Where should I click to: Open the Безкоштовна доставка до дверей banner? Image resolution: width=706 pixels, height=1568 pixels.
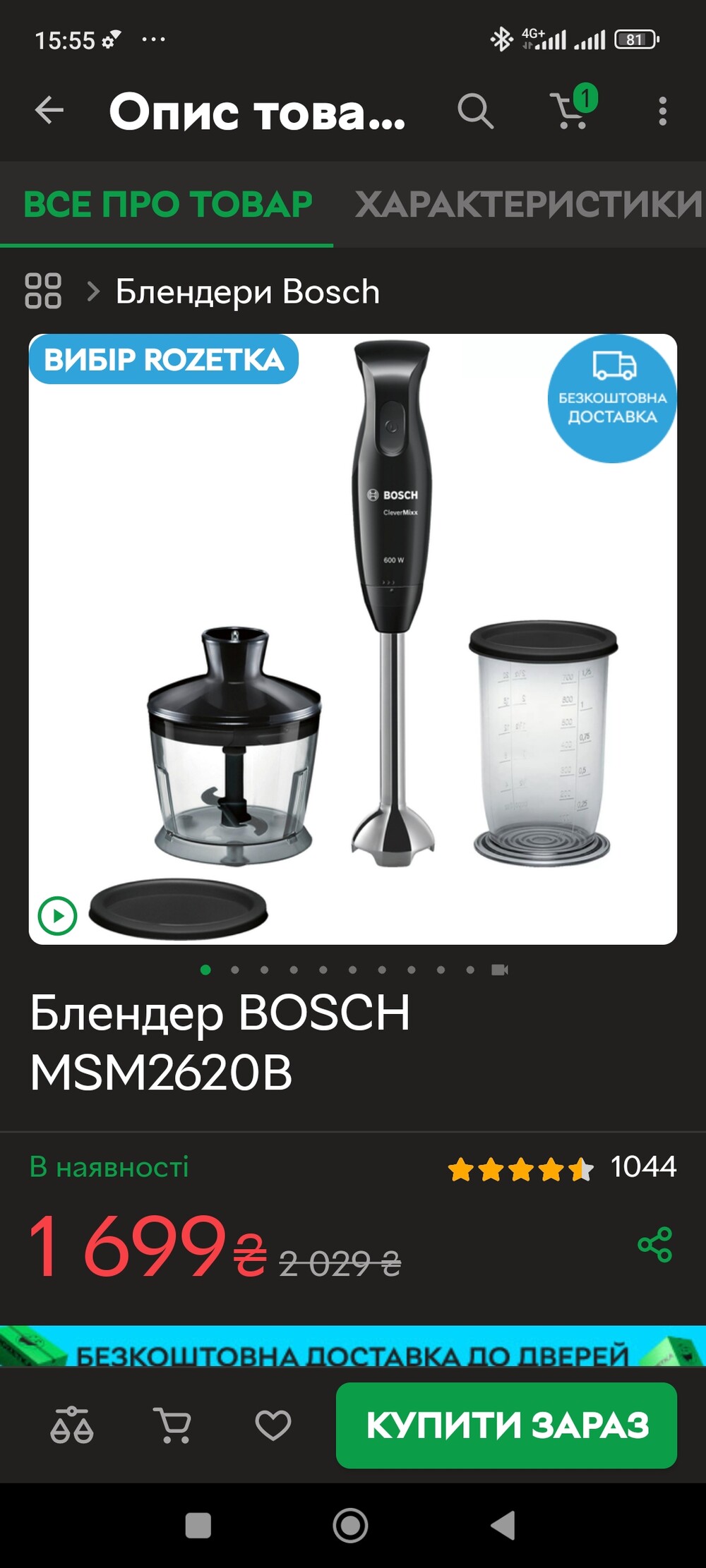pyautogui.click(x=353, y=1346)
